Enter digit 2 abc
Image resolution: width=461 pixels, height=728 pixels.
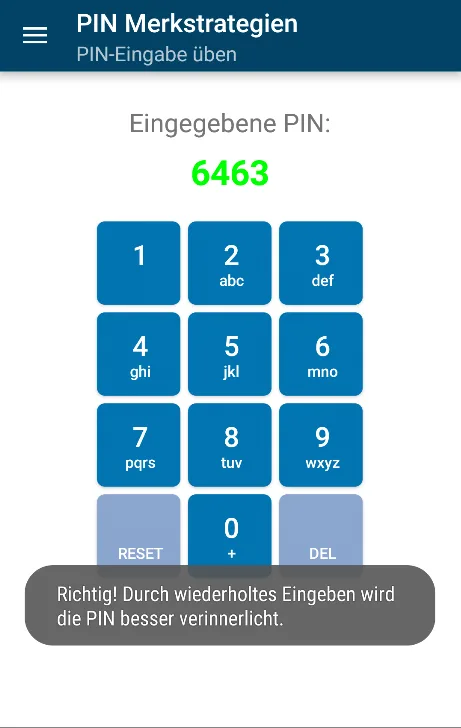point(230,263)
